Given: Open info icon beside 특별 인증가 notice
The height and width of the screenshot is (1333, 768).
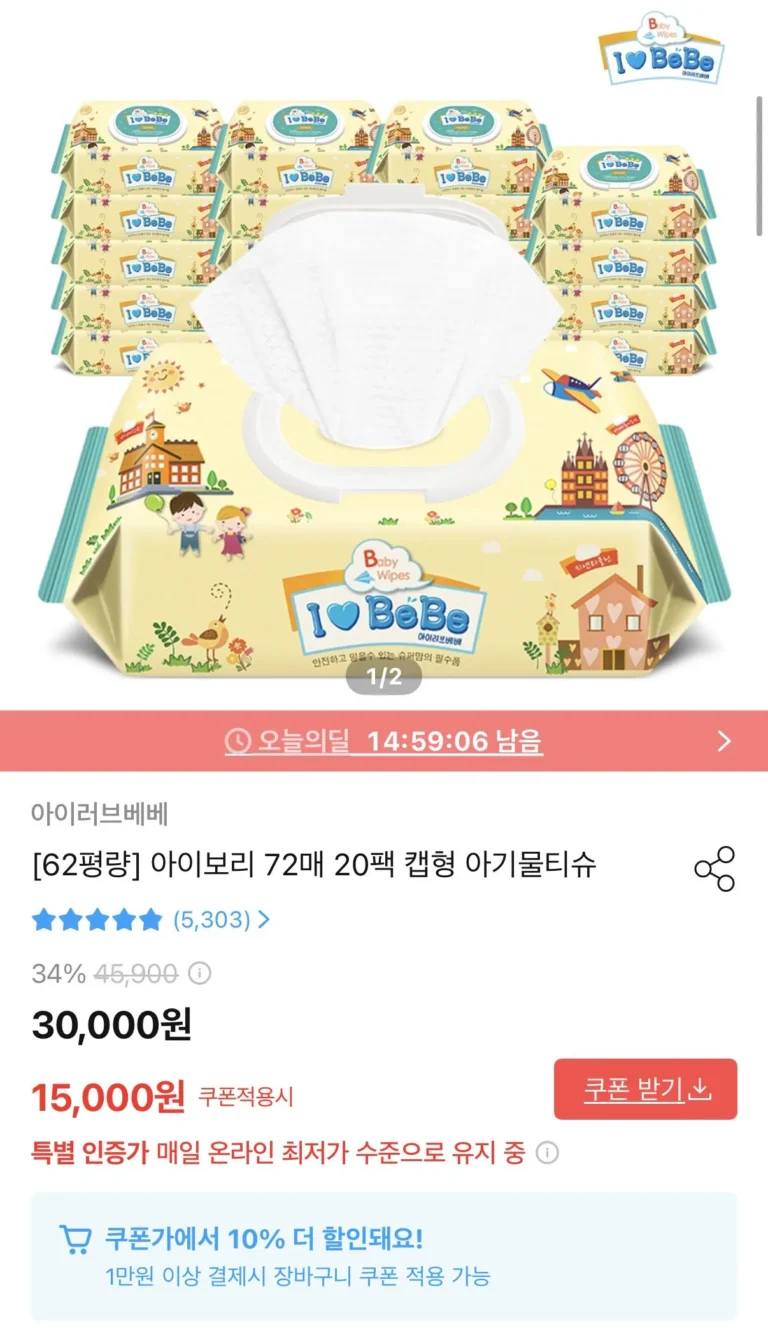Looking at the screenshot, I should [x=547, y=1153].
